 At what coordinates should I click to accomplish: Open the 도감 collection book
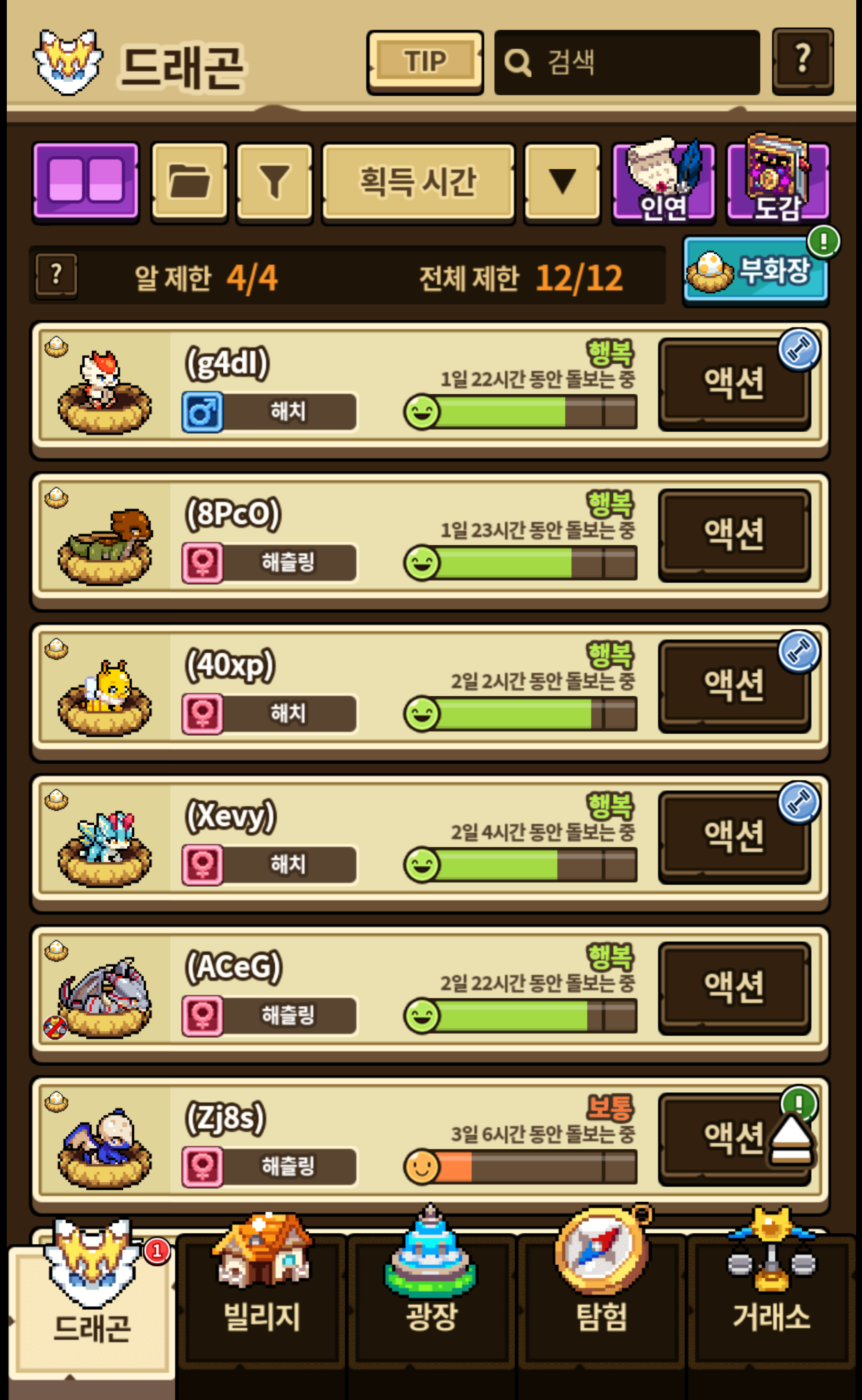click(777, 182)
